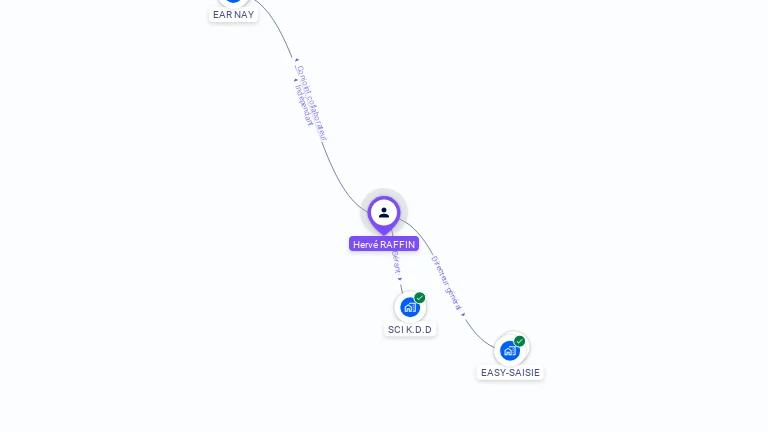This screenshot has height=432, width=768.
Task: Open the EASY-SAISIE company node
Action: pos(510,350)
